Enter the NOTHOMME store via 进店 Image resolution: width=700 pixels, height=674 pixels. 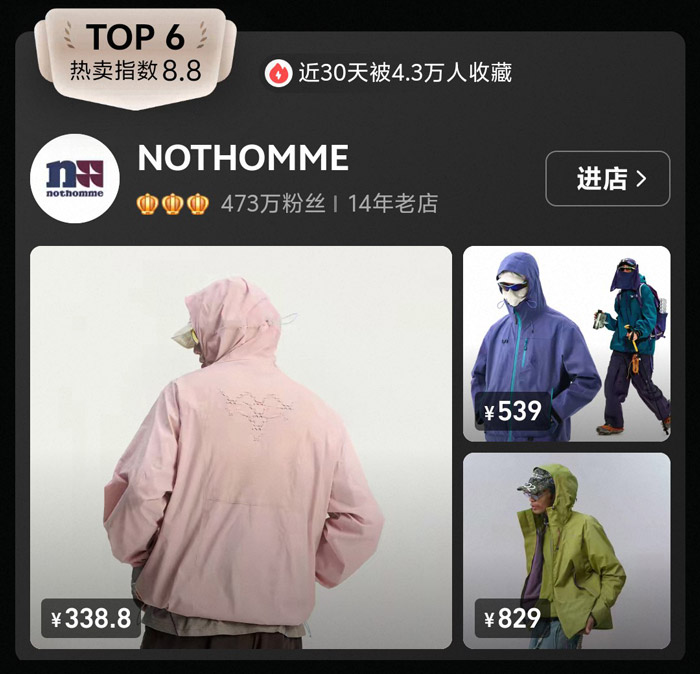point(607,179)
